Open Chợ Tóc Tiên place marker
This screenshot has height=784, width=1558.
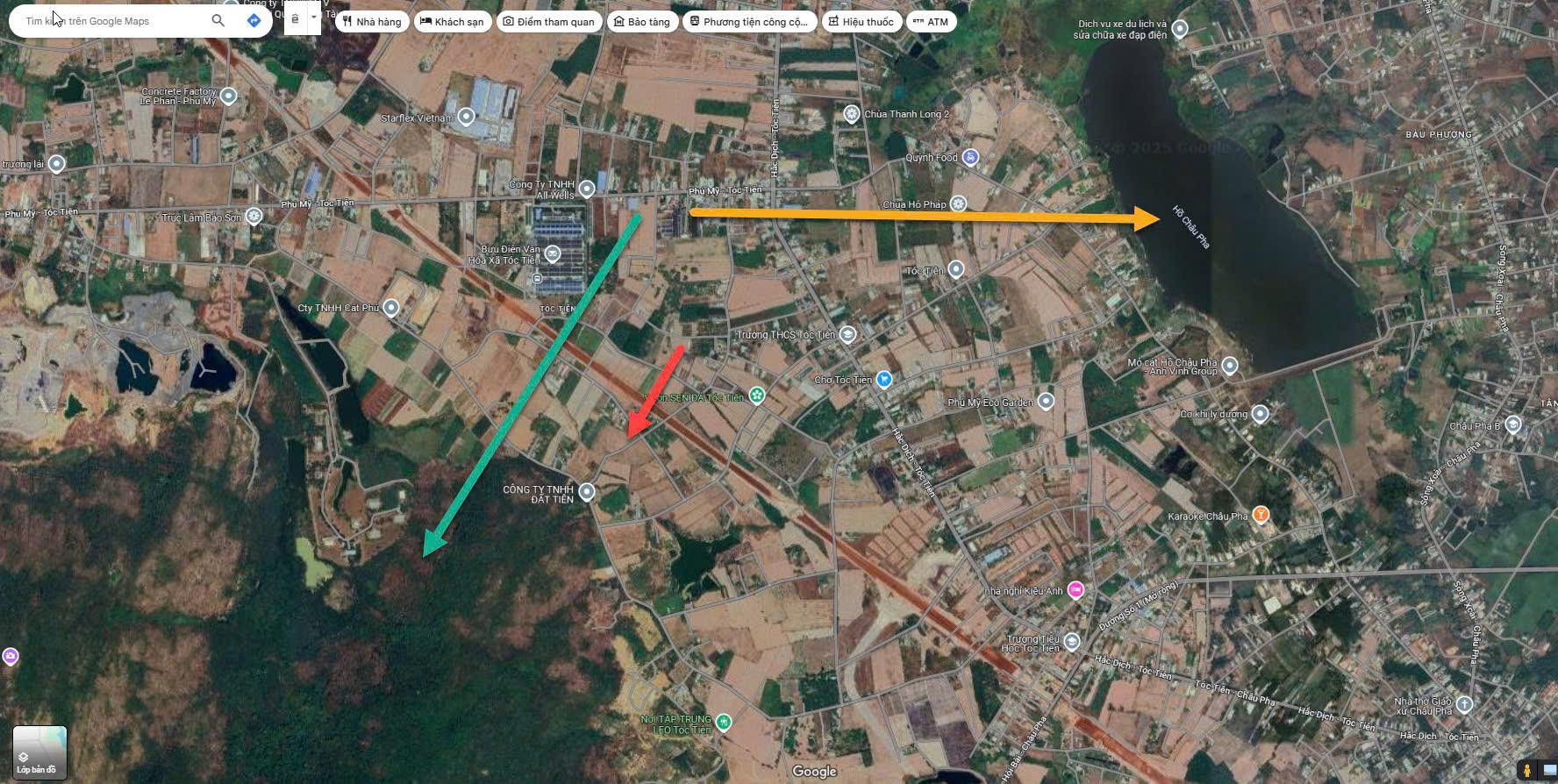pos(884,380)
